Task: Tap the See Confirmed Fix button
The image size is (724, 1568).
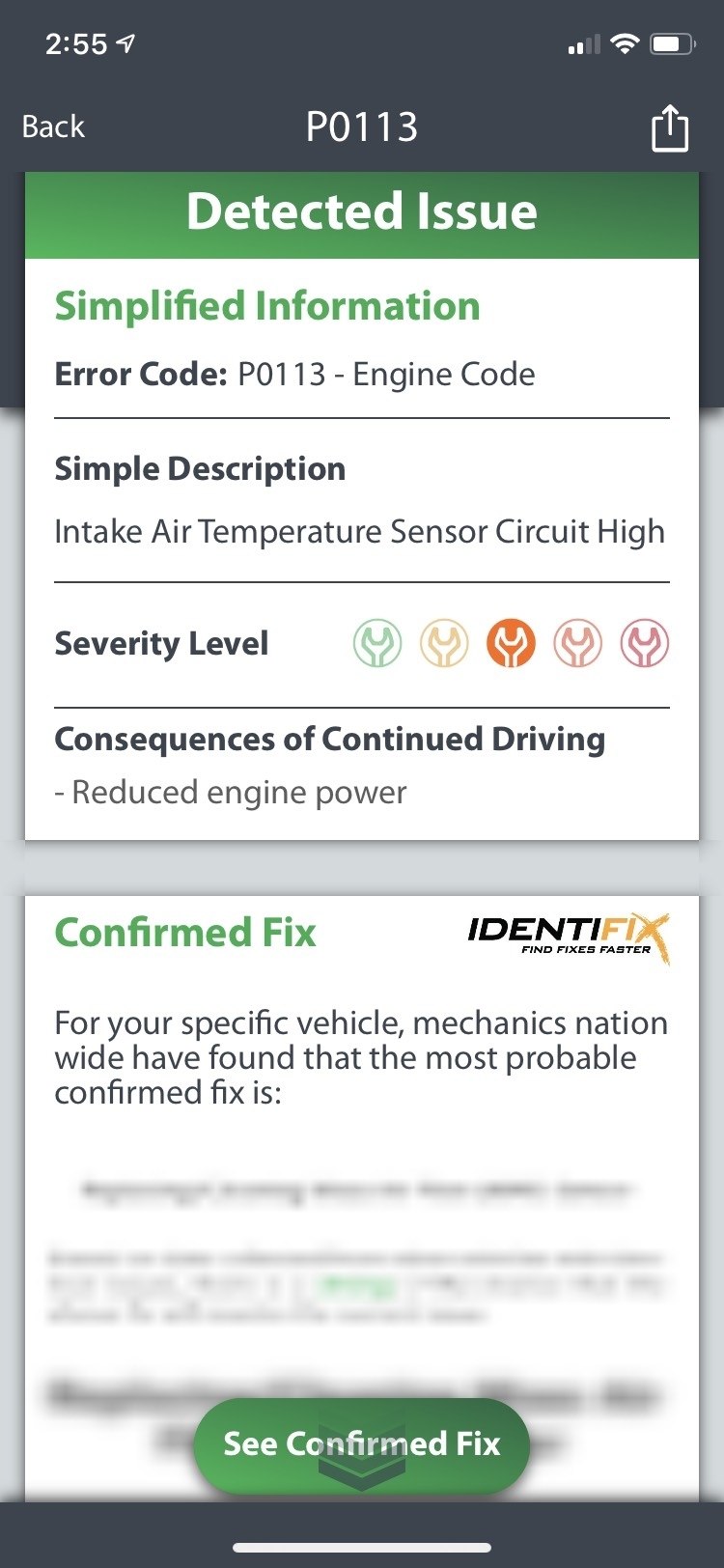Action: [x=362, y=1444]
